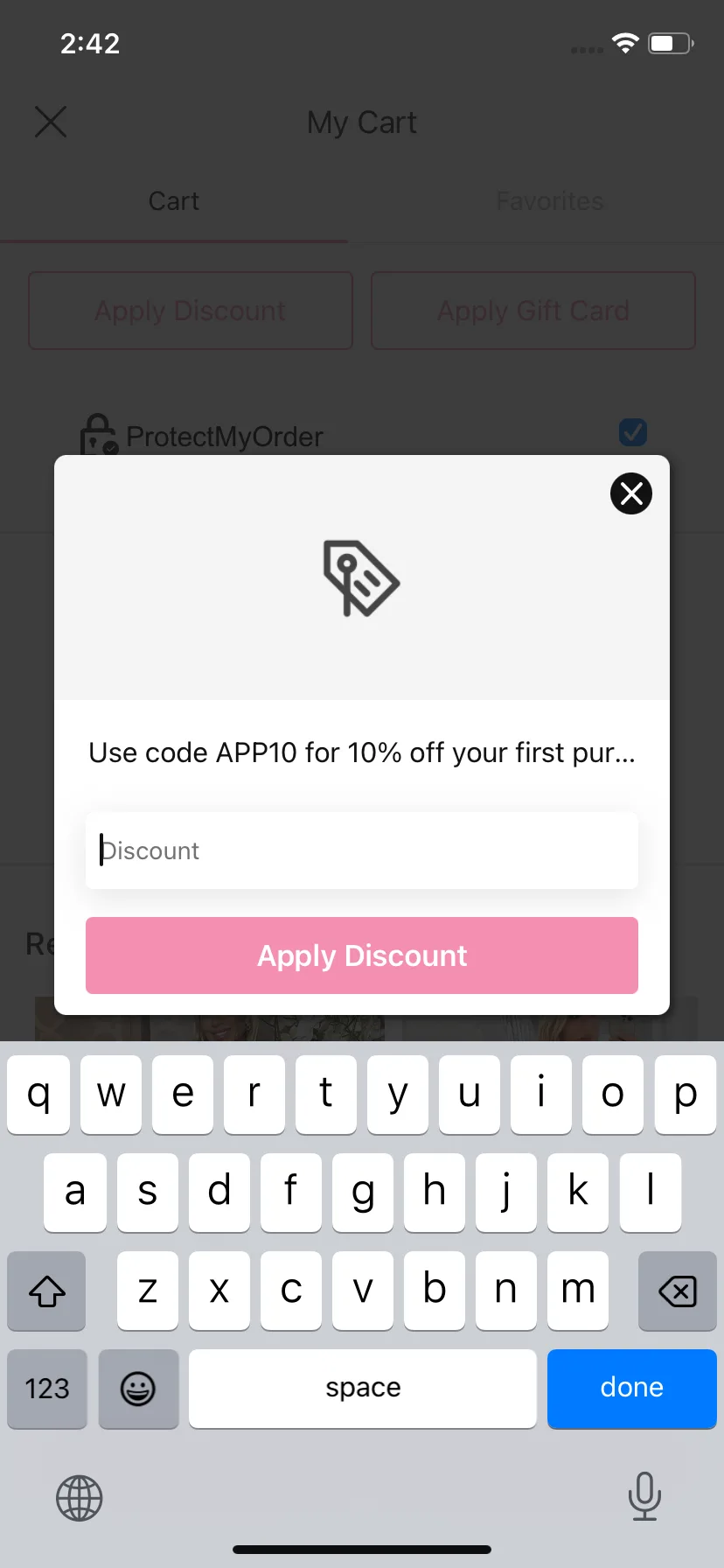The image size is (724, 1568).
Task: Enable shift on the keyboard
Action: [x=47, y=1291]
